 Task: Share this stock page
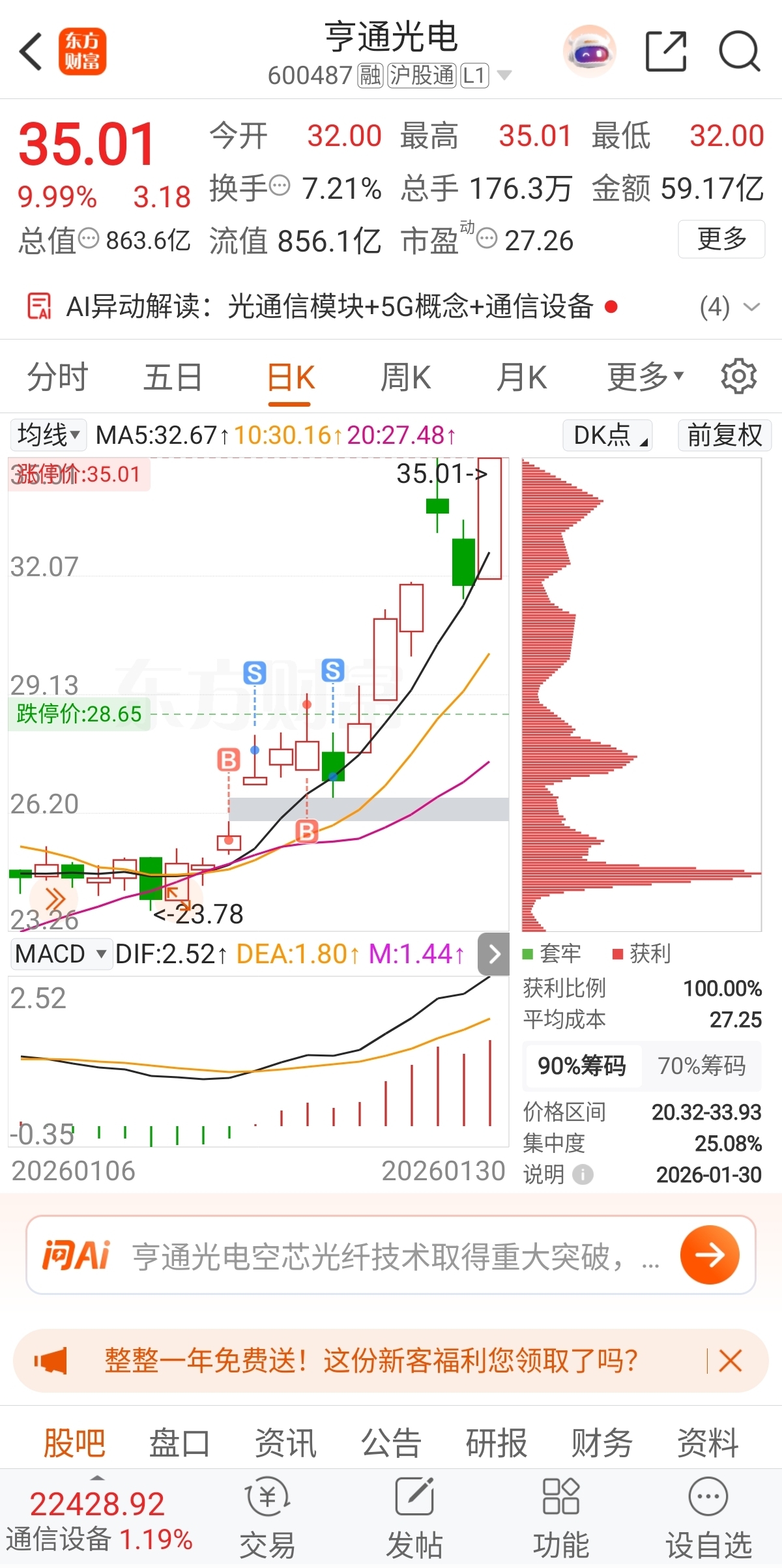pos(665,51)
